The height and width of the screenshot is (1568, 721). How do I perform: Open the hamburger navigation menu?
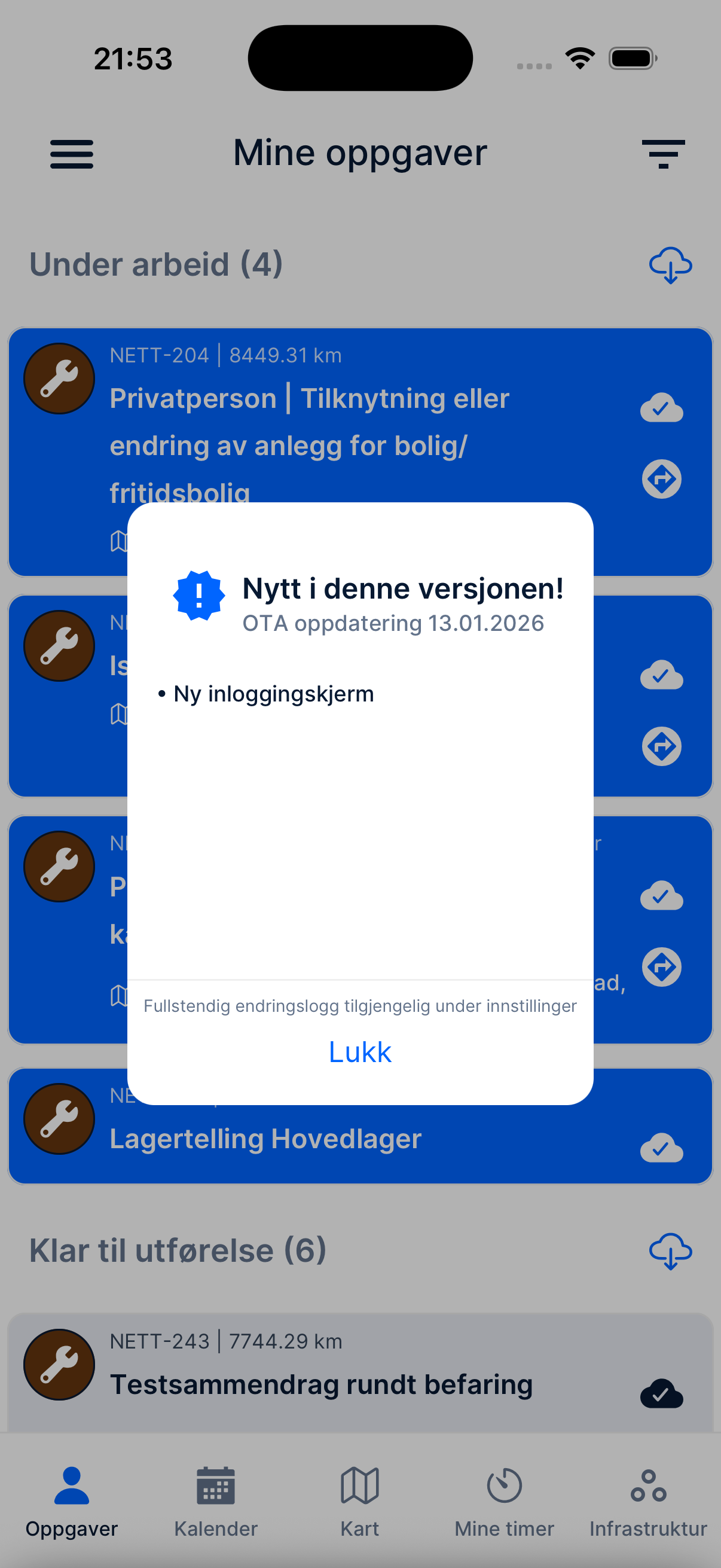click(x=71, y=153)
